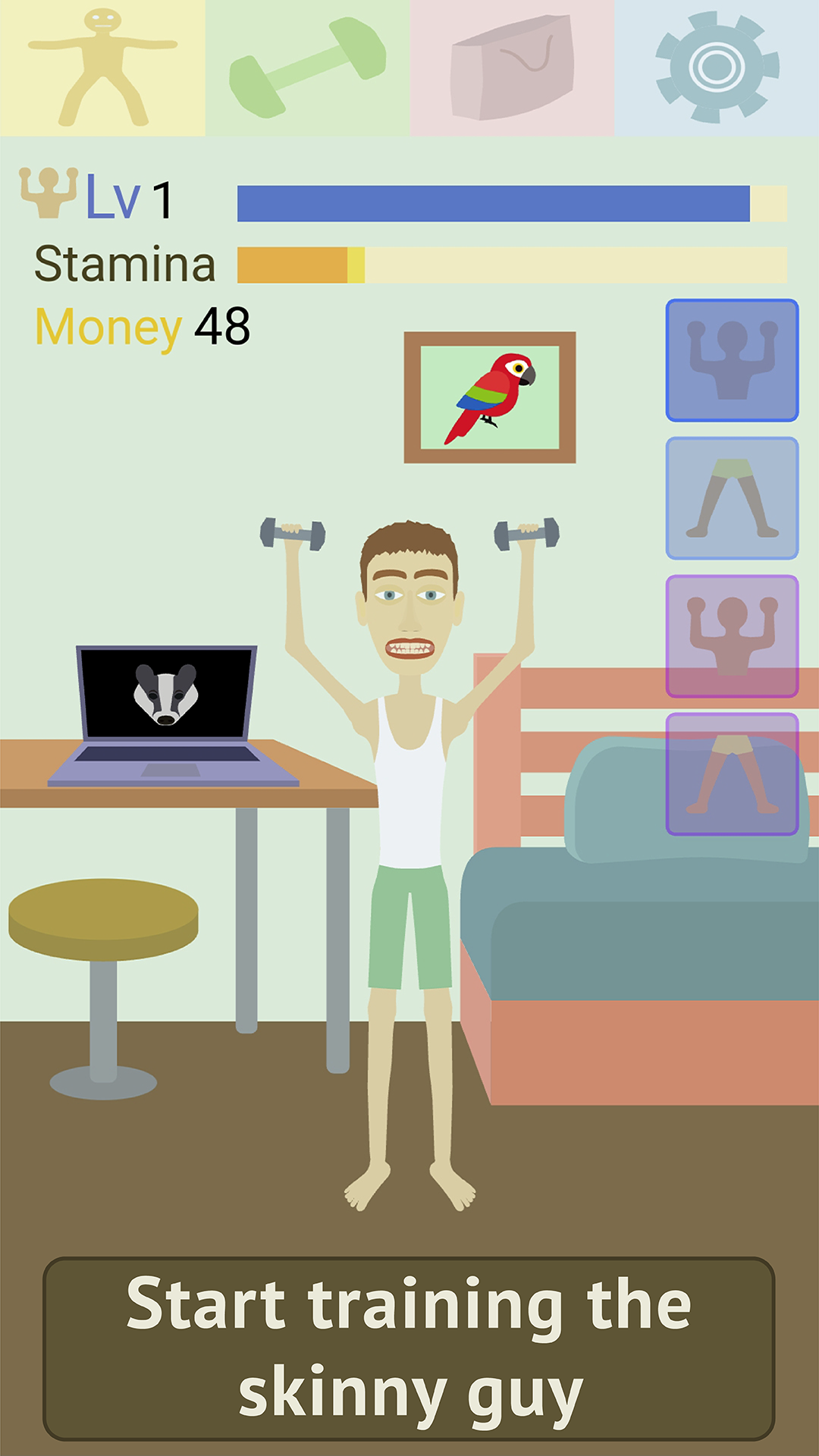Open the settings gear tab

(x=717, y=68)
